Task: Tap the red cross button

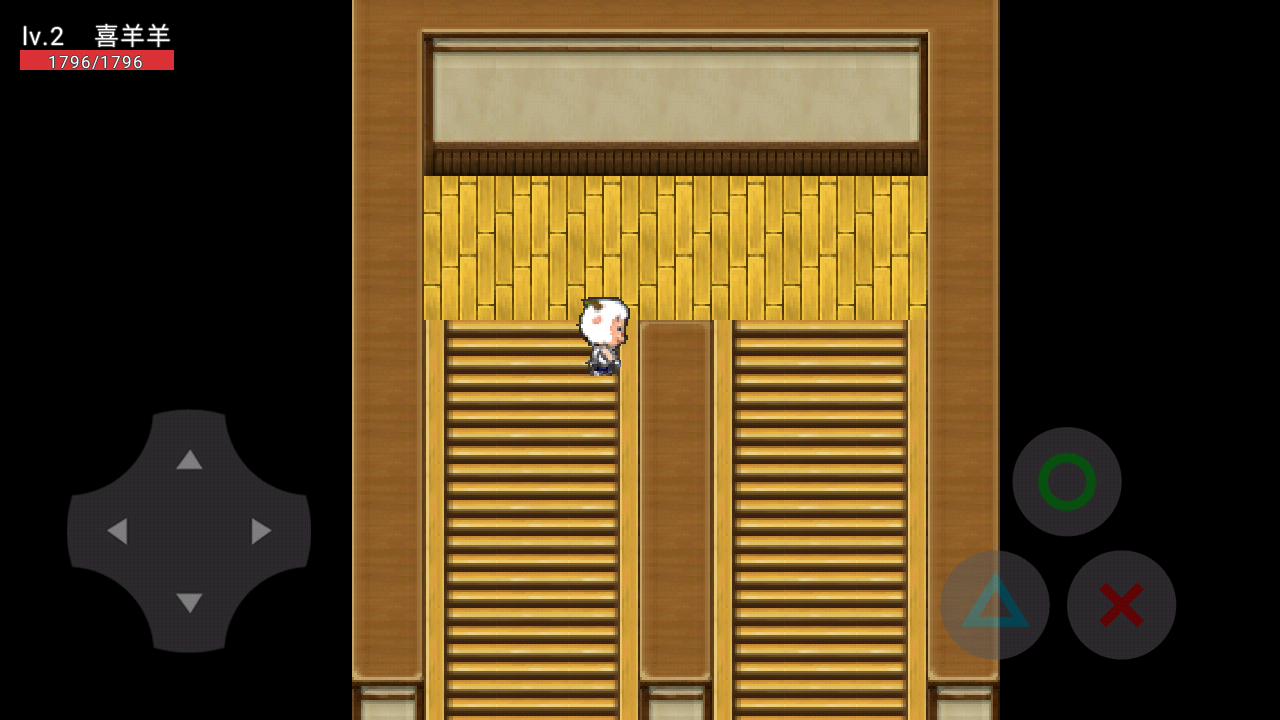Action: click(1121, 605)
